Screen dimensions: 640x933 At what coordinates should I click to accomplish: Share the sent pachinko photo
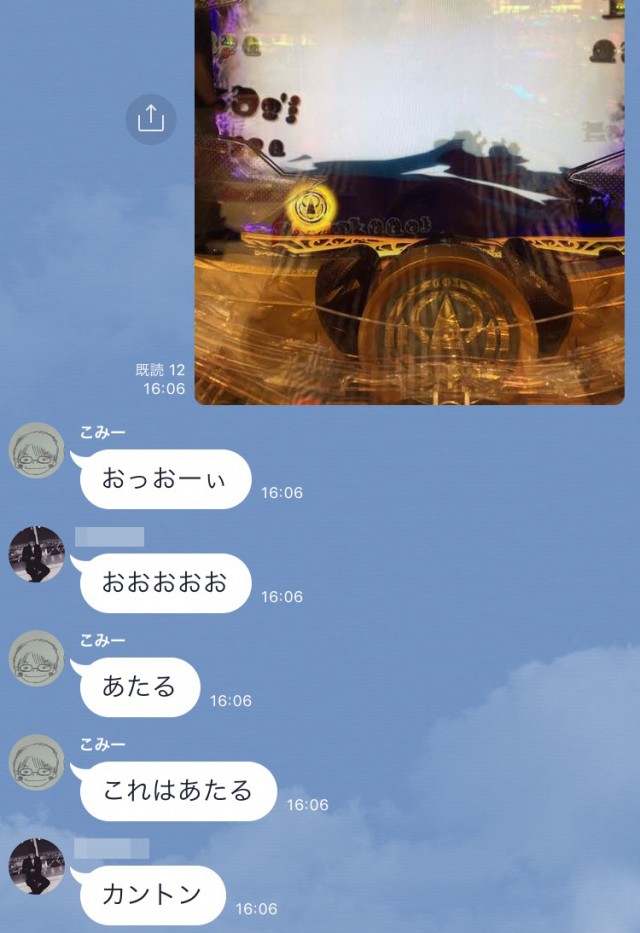point(150,119)
